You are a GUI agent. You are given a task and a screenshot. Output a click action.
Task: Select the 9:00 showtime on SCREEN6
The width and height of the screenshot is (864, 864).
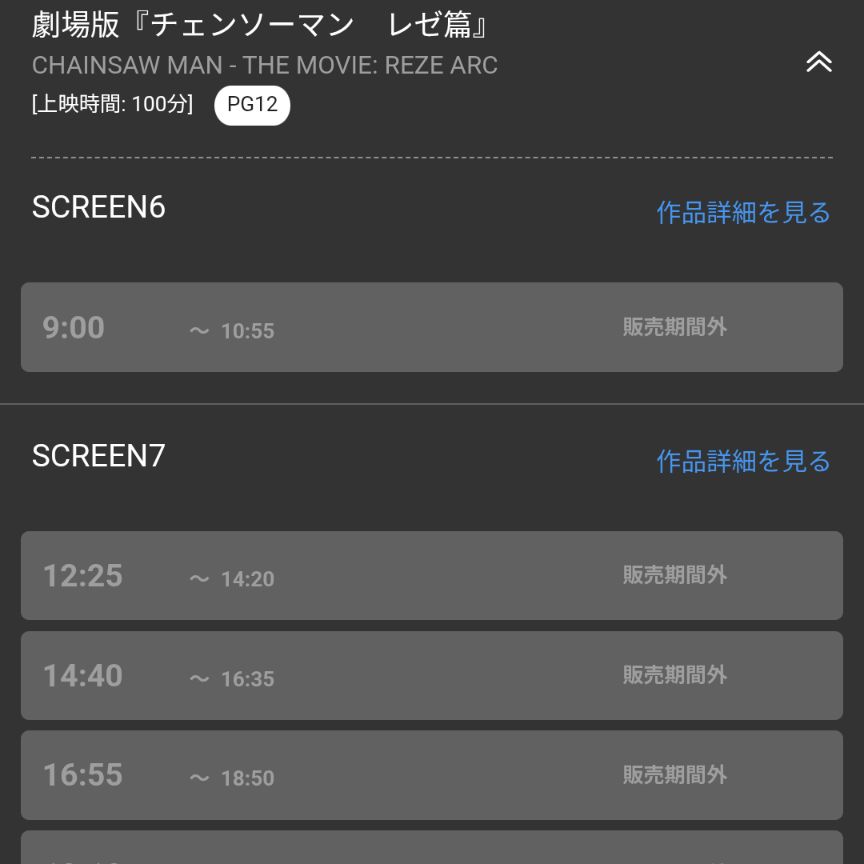[x=431, y=327]
